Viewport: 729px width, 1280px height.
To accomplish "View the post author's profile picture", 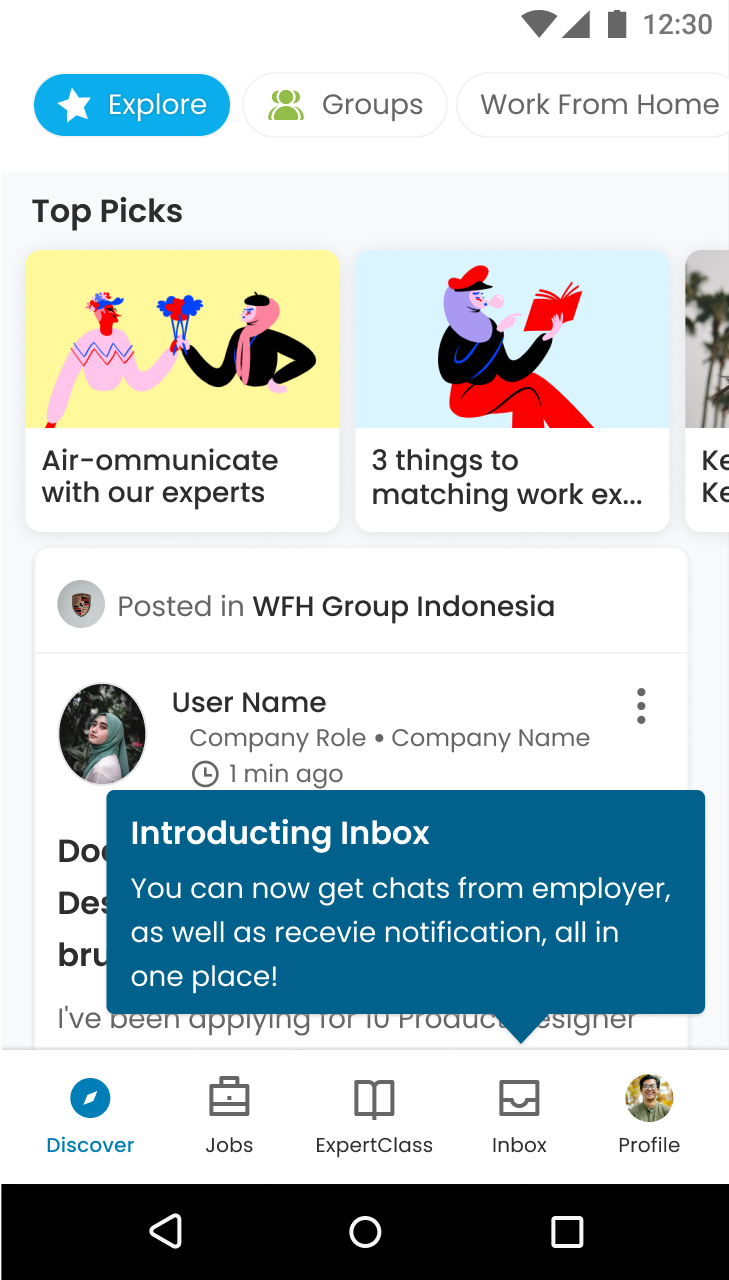I will 103,734.
